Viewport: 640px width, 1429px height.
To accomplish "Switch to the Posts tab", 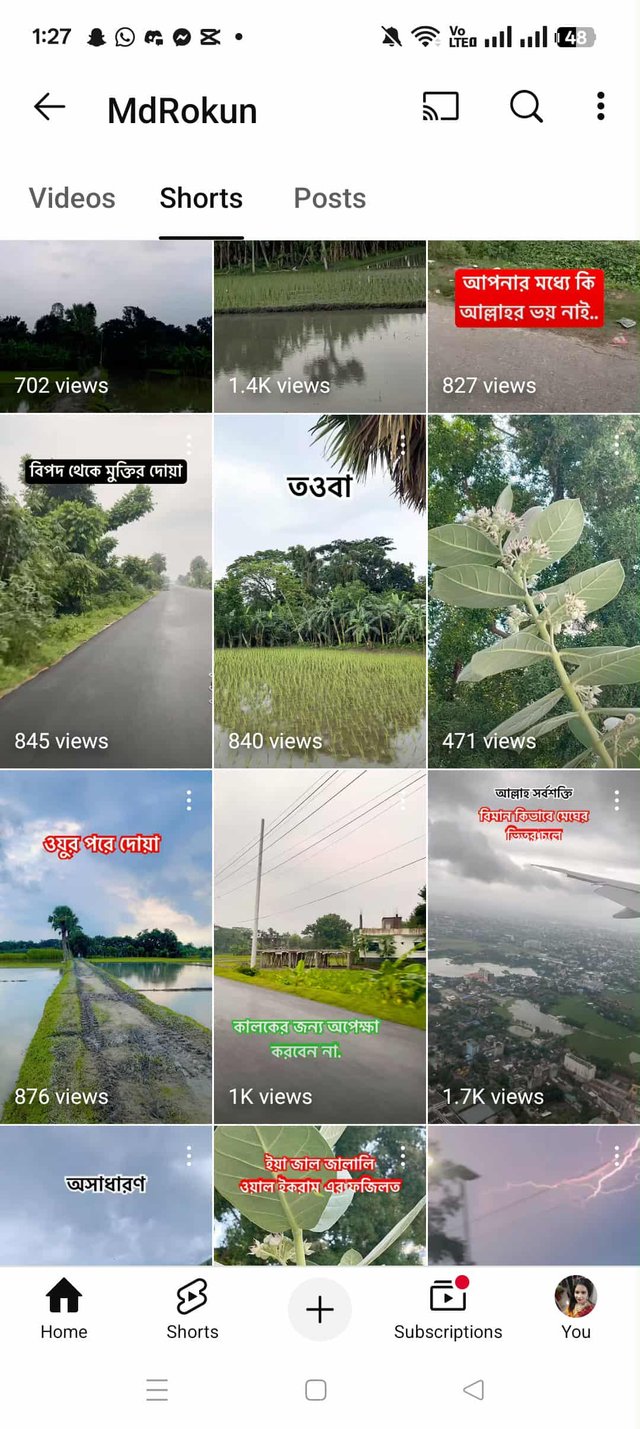I will tap(329, 198).
